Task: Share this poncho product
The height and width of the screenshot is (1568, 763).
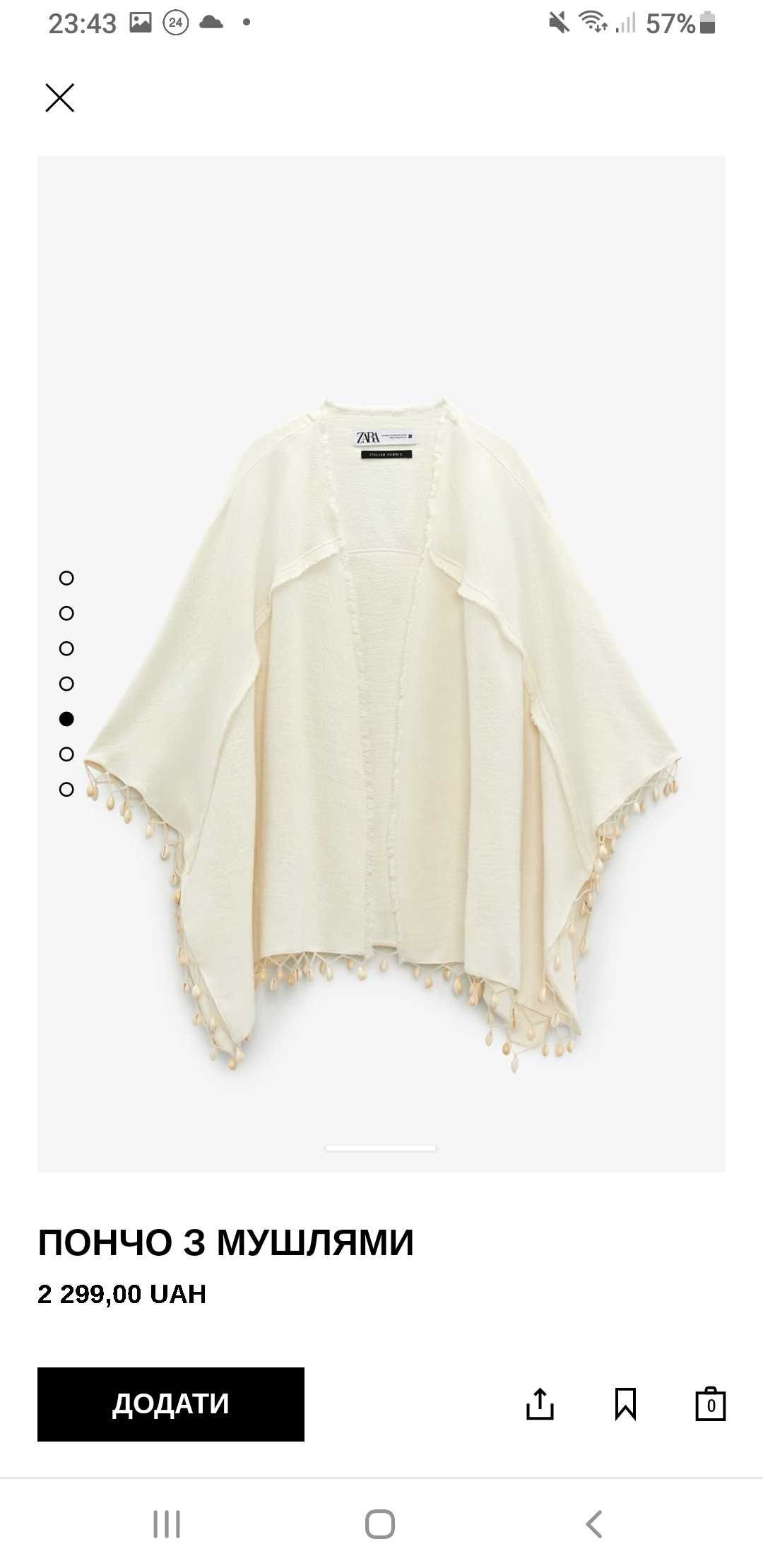Action: tap(540, 1403)
